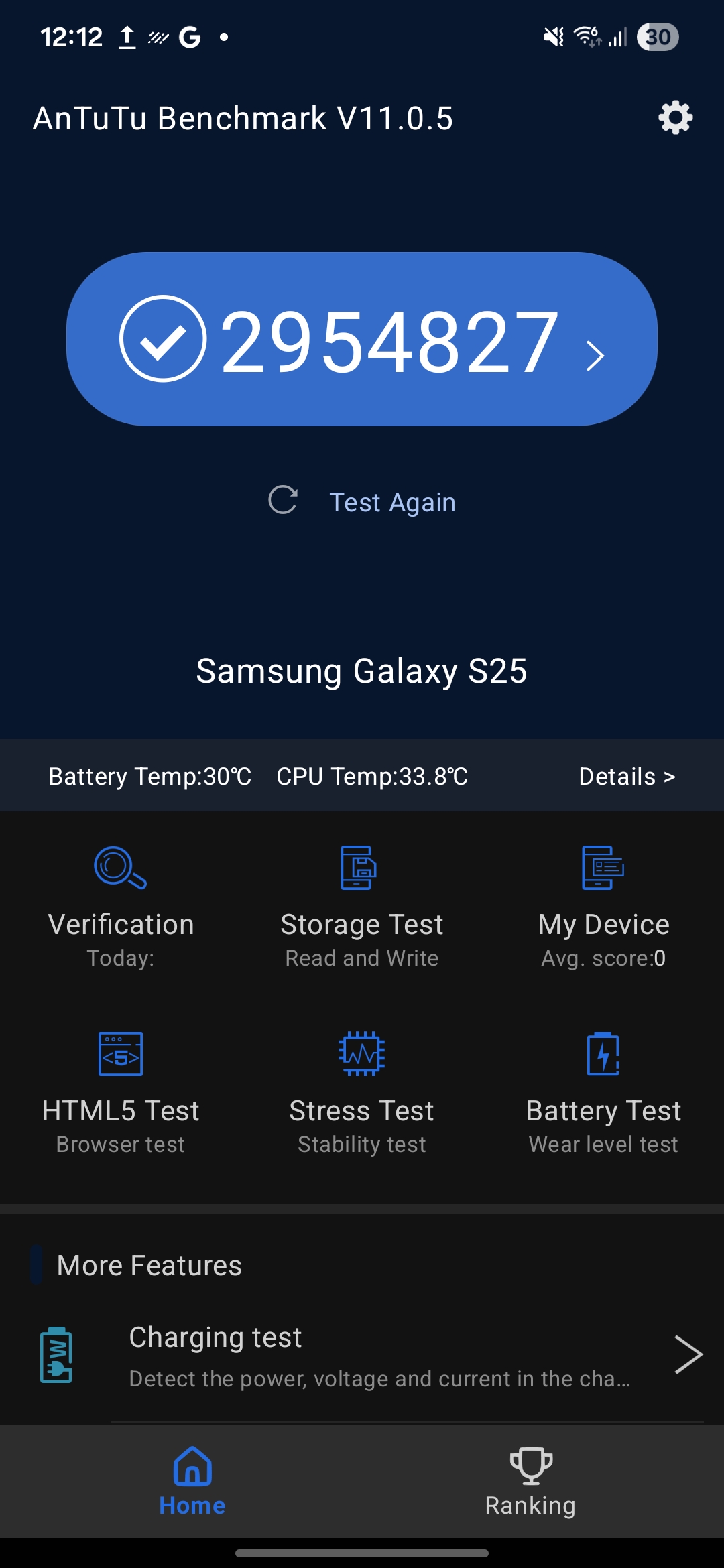
Task: Start the Storage Test
Action: coord(362,905)
